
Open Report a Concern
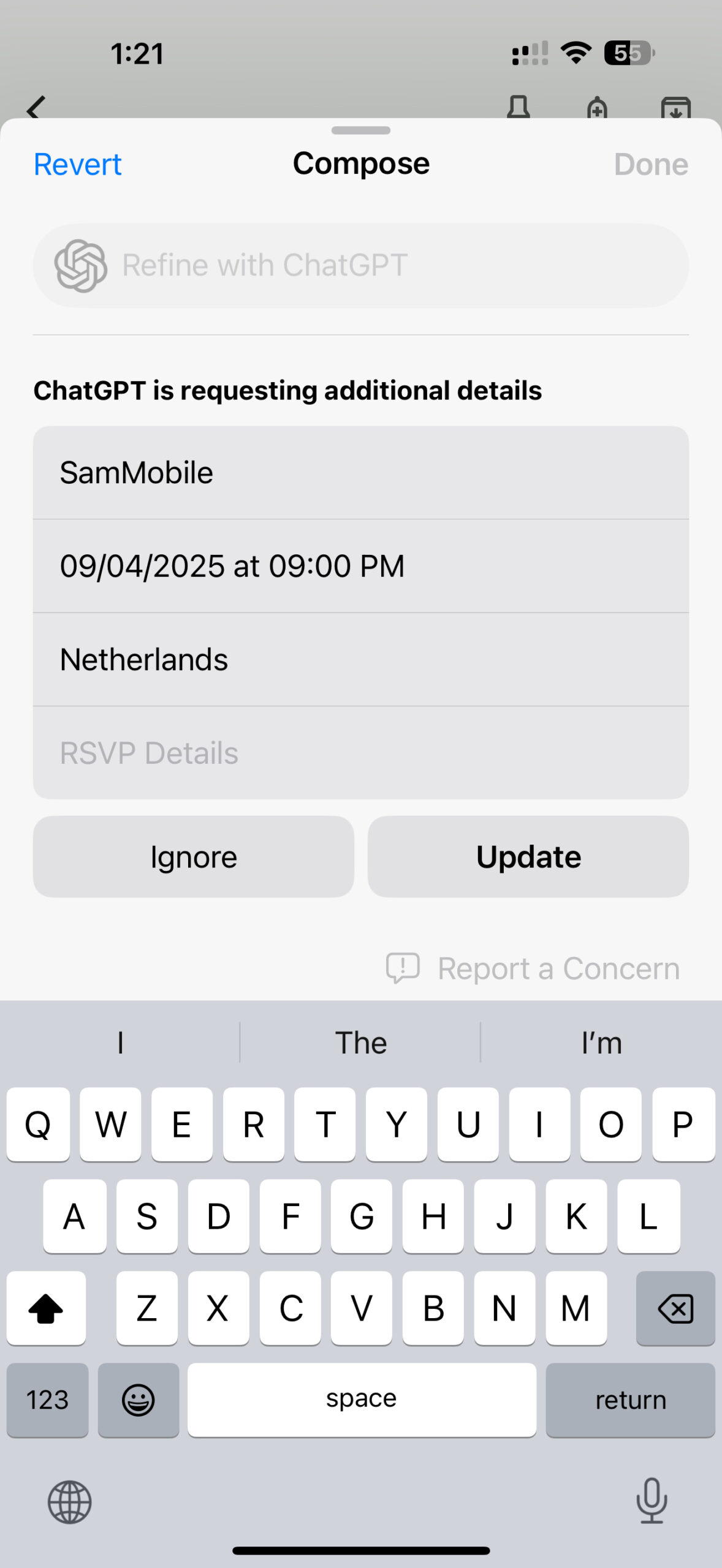tap(533, 968)
